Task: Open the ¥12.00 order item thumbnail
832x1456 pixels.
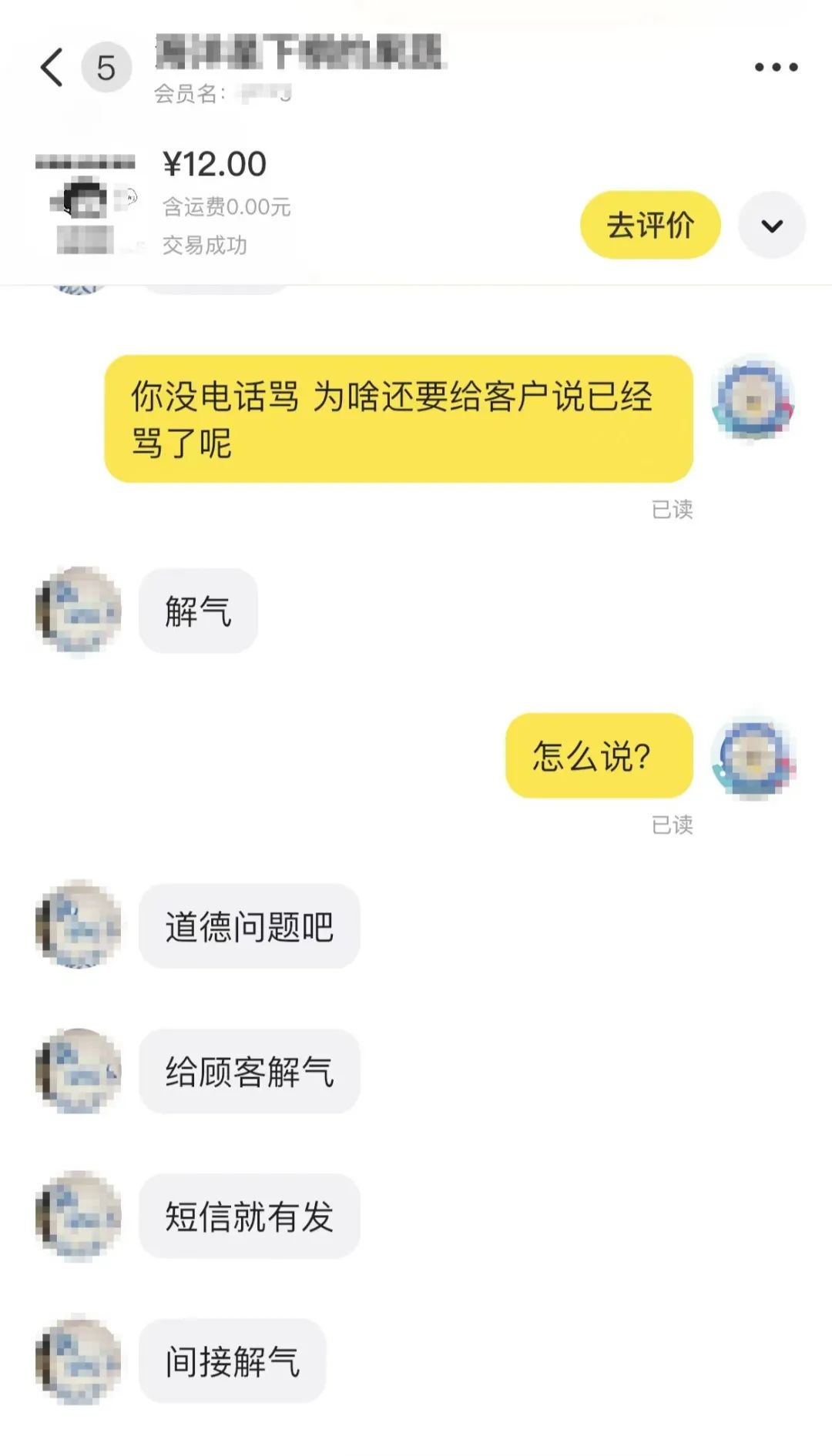Action: [85, 205]
